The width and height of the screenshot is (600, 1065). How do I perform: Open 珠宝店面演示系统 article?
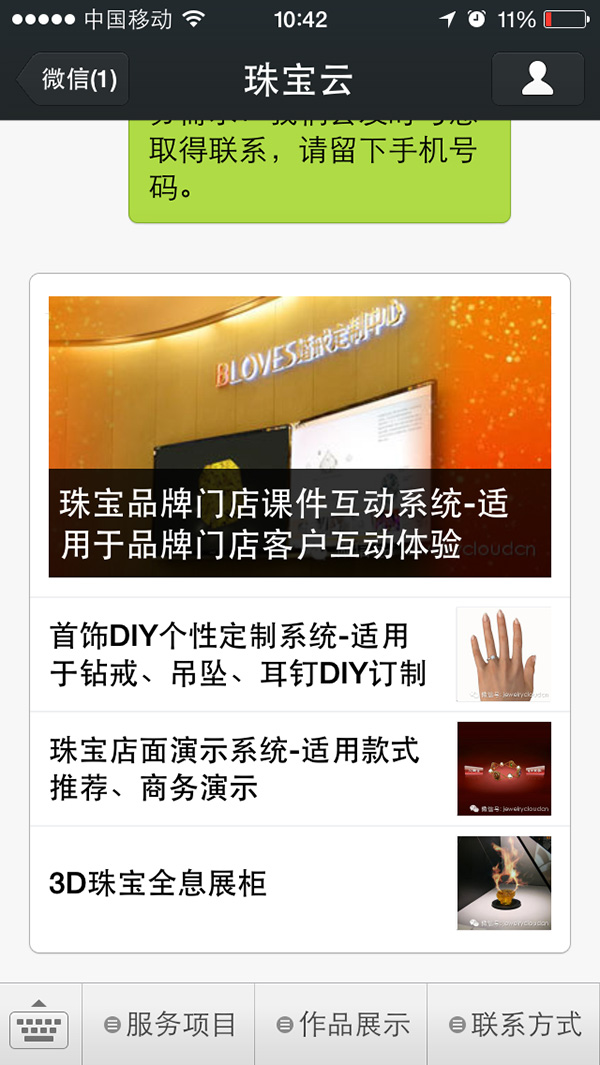coord(299,769)
